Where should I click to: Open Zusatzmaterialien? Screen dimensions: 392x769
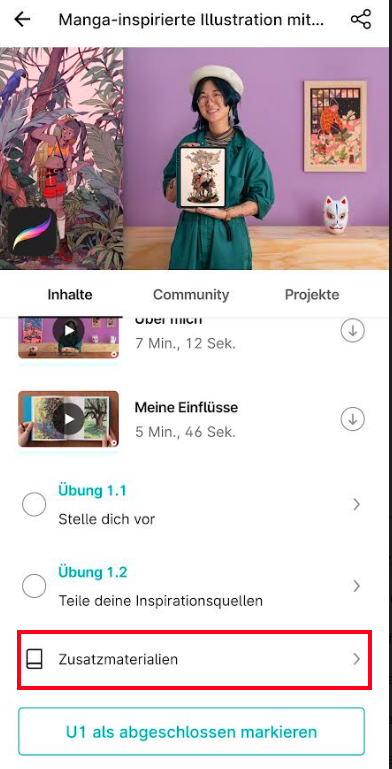point(195,660)
